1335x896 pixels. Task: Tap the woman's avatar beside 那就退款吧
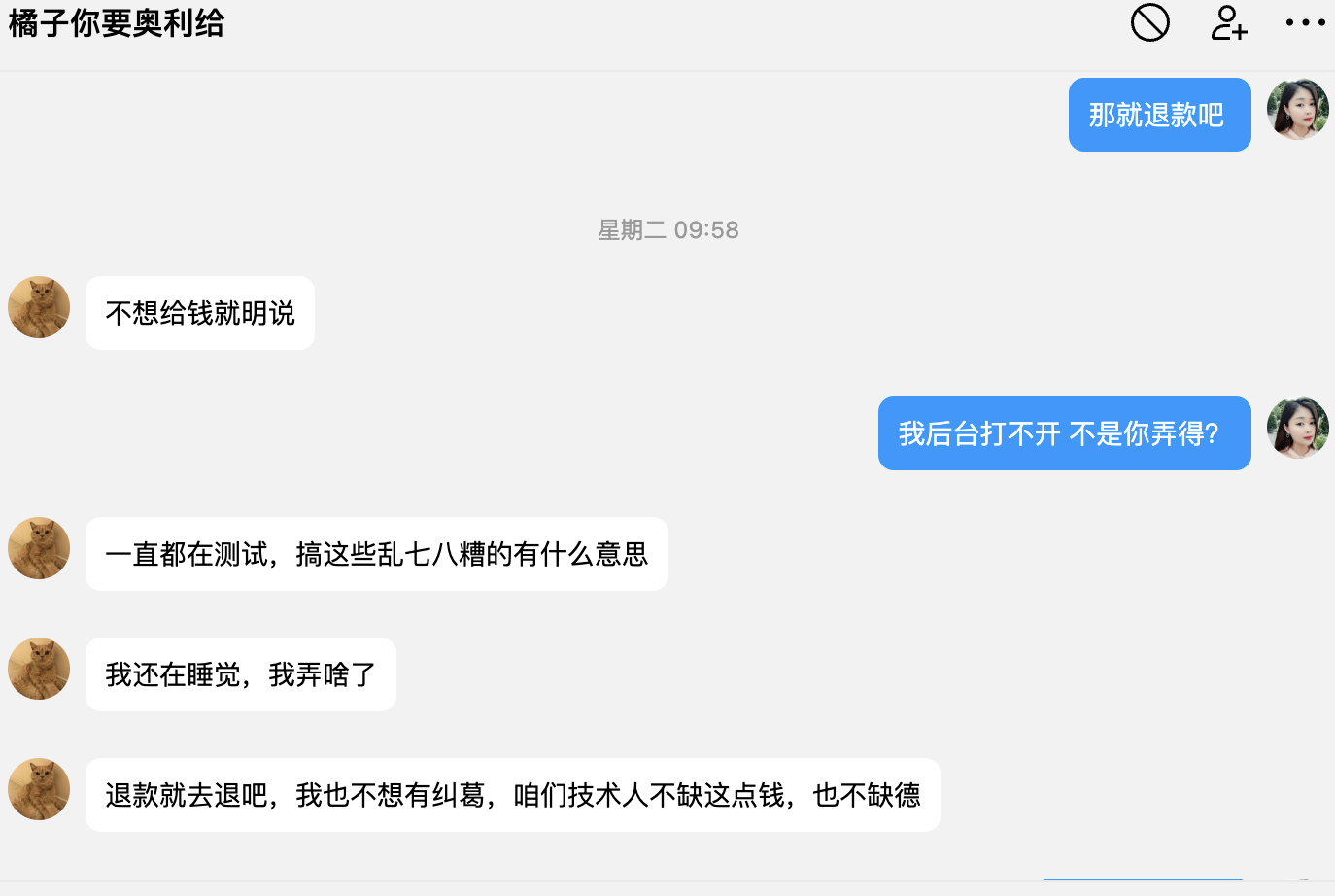[x=1297, y=110]
